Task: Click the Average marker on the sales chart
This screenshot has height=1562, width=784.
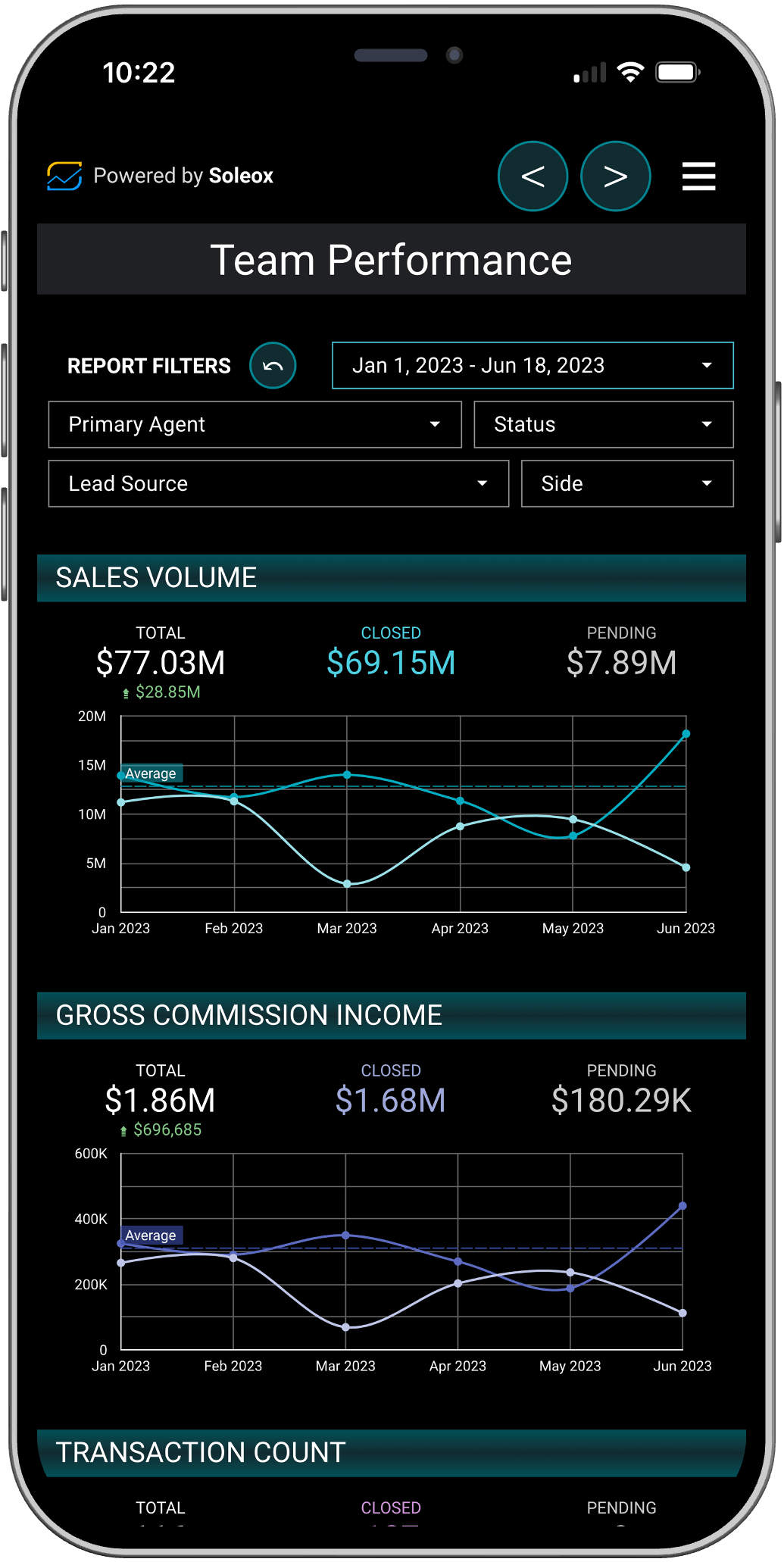Action: coord(150,773)
